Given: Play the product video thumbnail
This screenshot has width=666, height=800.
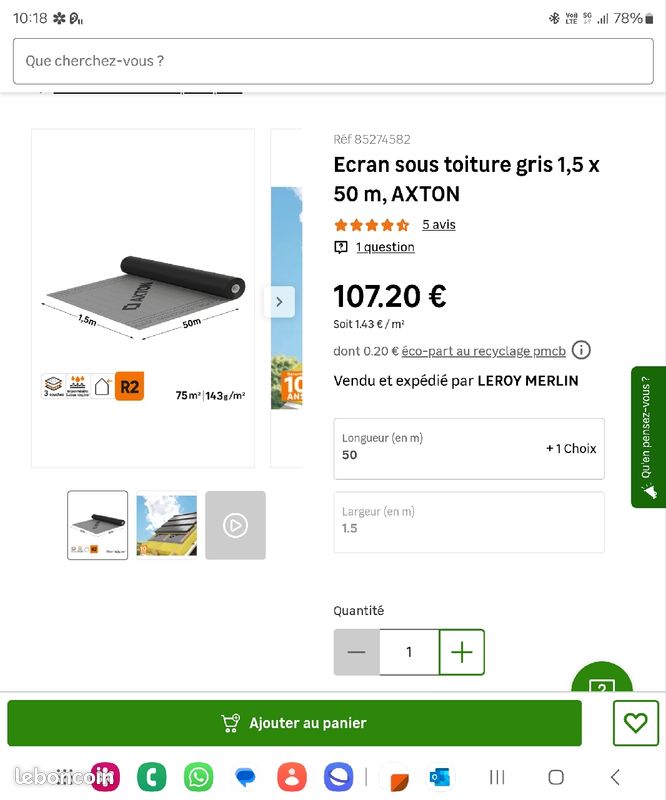Looking at the screenshot, I should (235, 524).
